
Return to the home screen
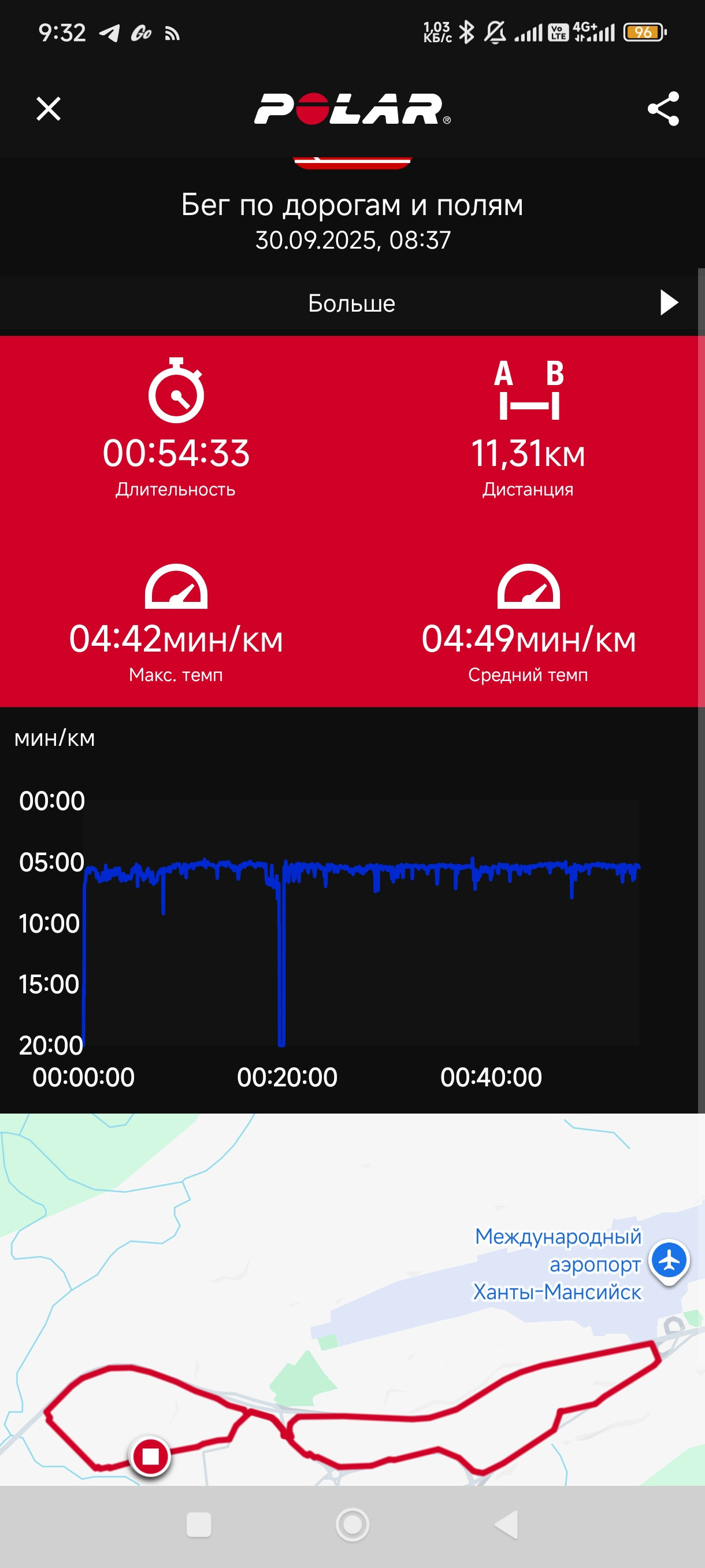click(x=353, y=1525)
